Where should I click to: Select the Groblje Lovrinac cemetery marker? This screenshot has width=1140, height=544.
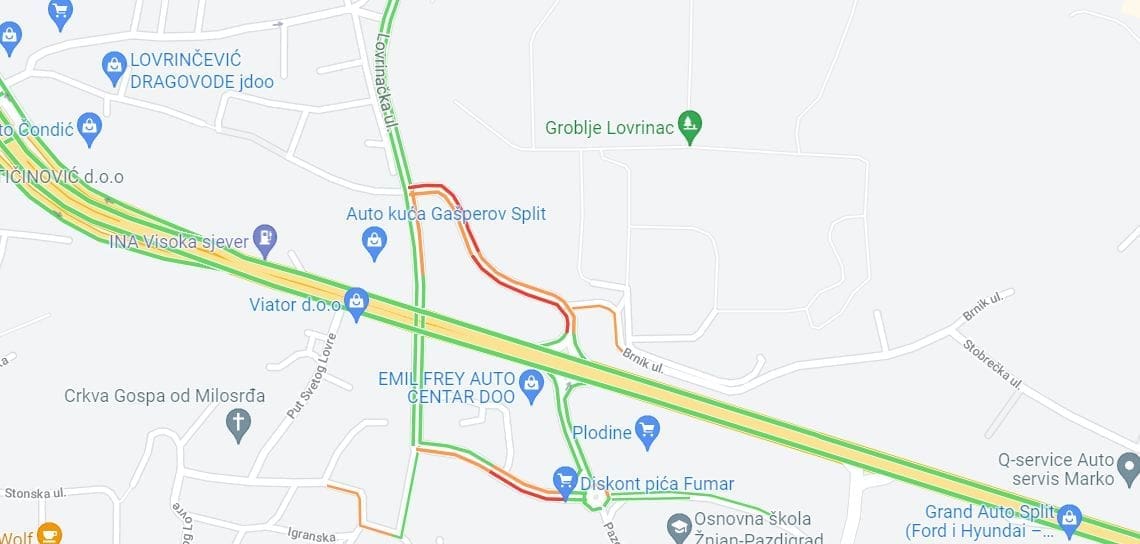pyautogui.click(x=689, y=125)
